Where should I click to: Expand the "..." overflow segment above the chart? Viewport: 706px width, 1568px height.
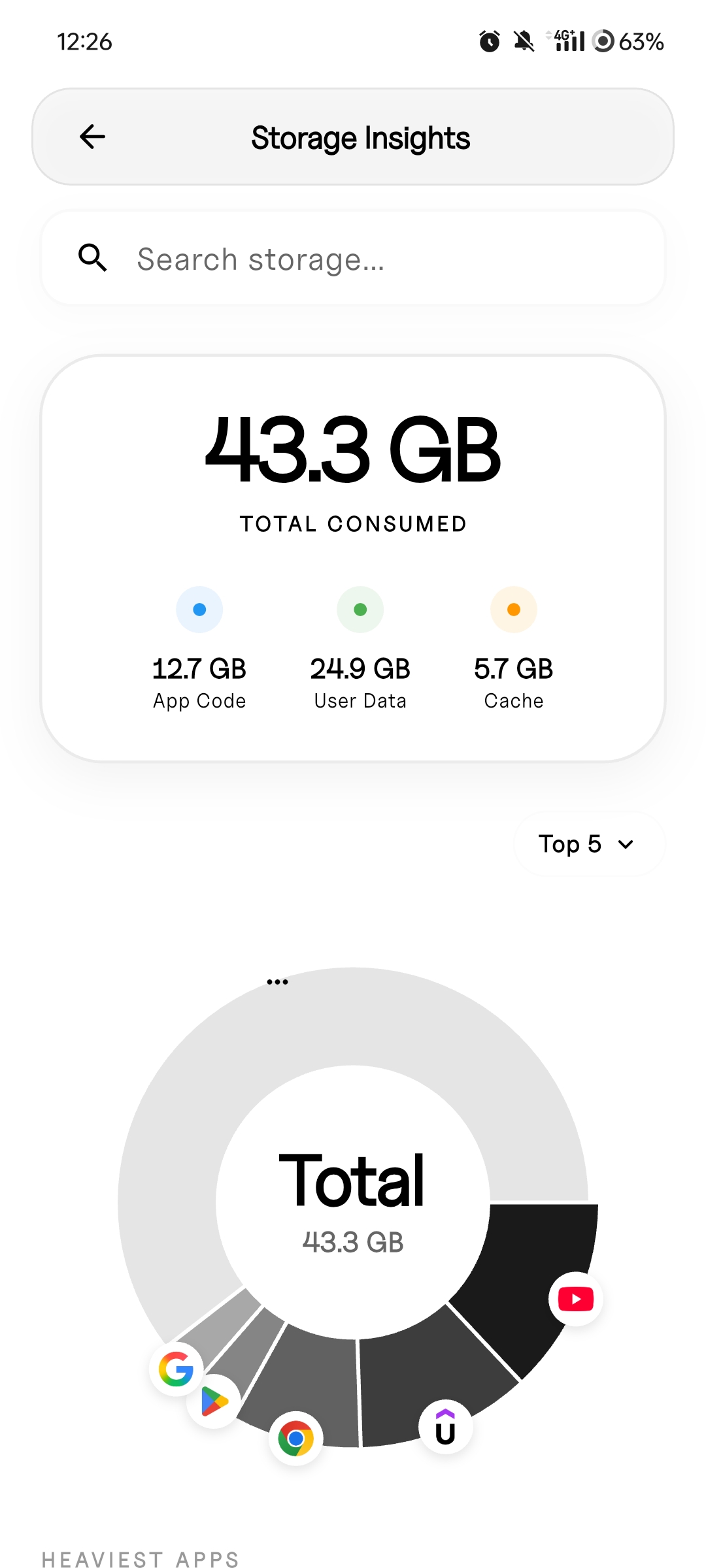coord(277,980)
